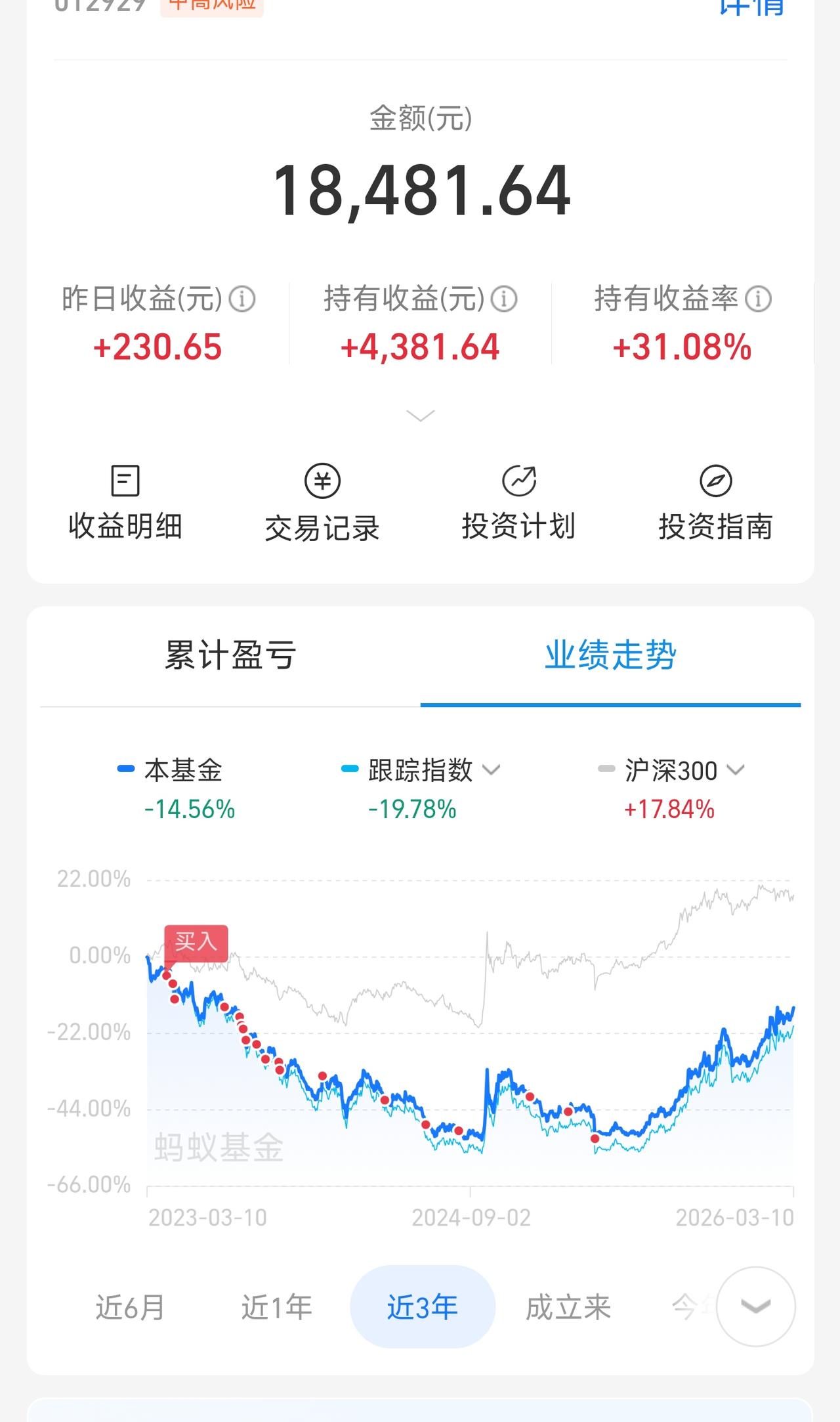Click the info icon beside 持有收益
Viewport: 840px width, 1422px height.
(x=504, y=299)
